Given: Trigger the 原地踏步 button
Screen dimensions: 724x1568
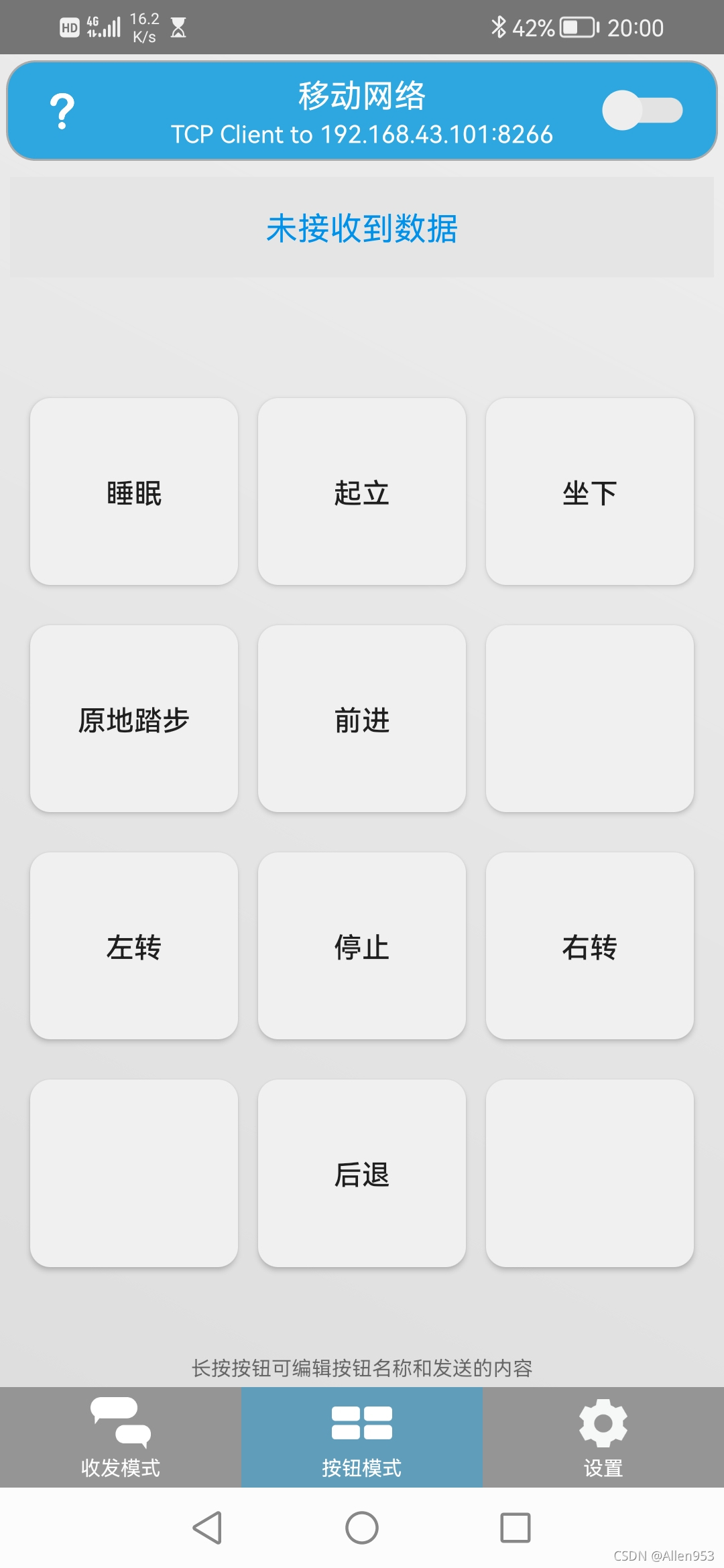Looking at the screenshot, I should [134, 719].
